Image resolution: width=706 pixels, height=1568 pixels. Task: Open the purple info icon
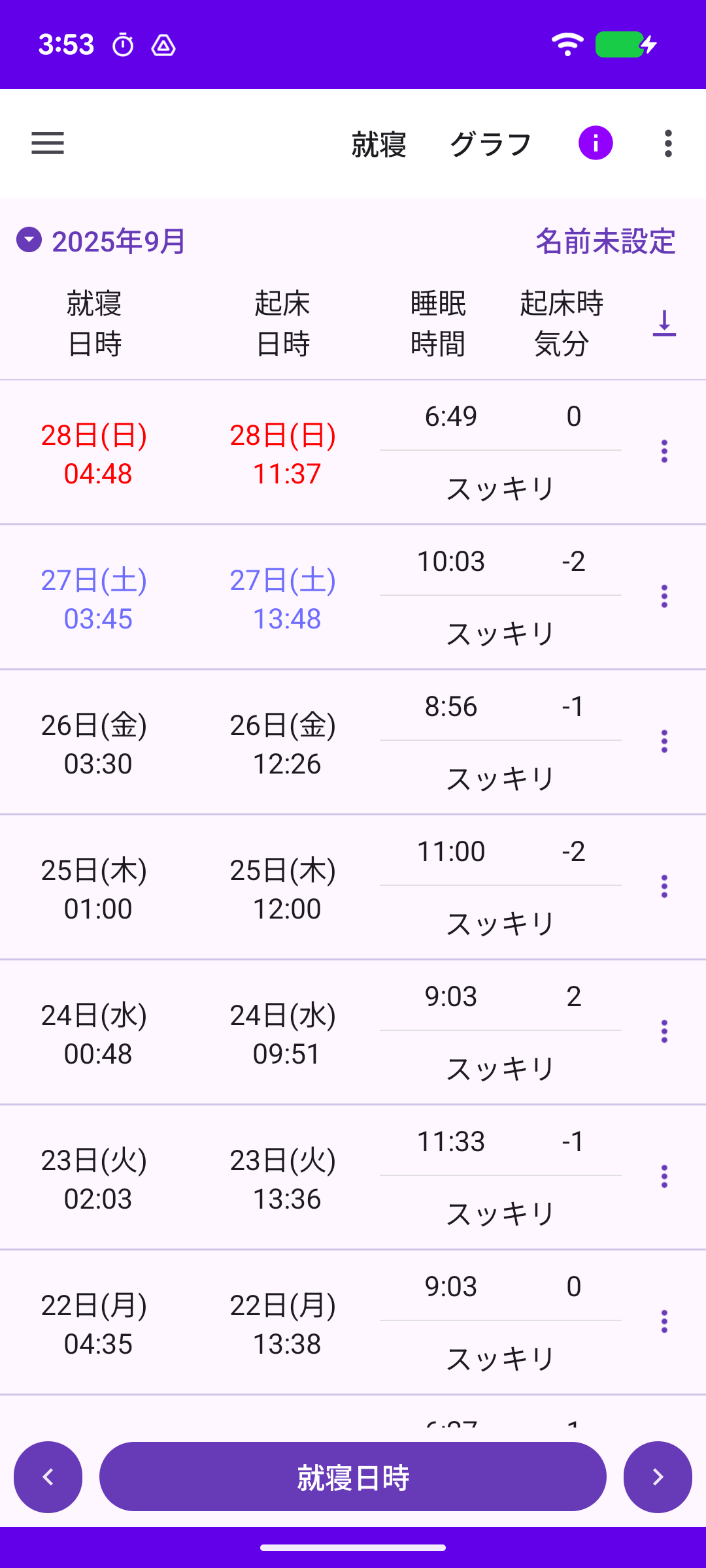[596, 143]
